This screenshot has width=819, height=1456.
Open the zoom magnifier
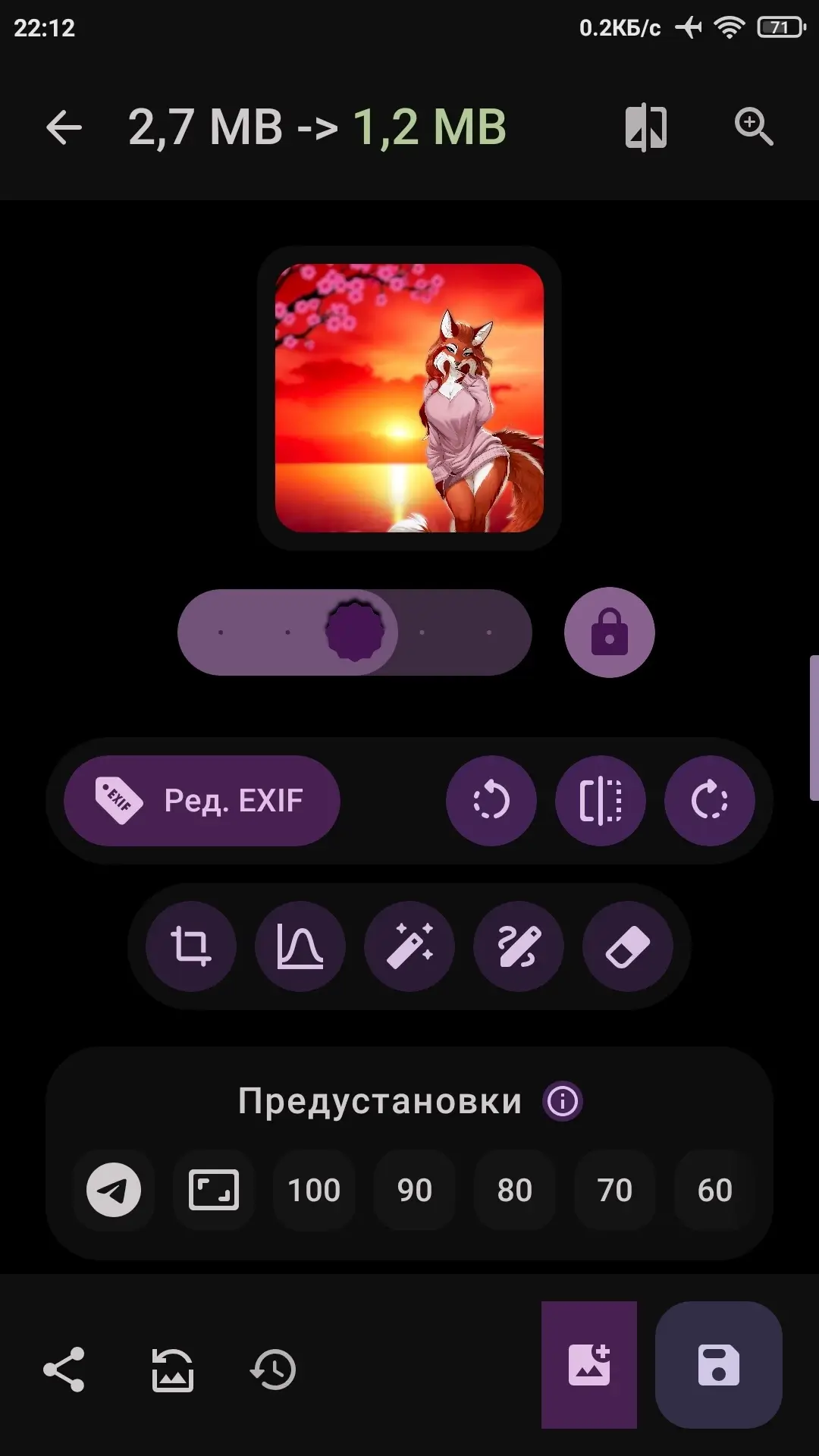click(x=754, y=127)
